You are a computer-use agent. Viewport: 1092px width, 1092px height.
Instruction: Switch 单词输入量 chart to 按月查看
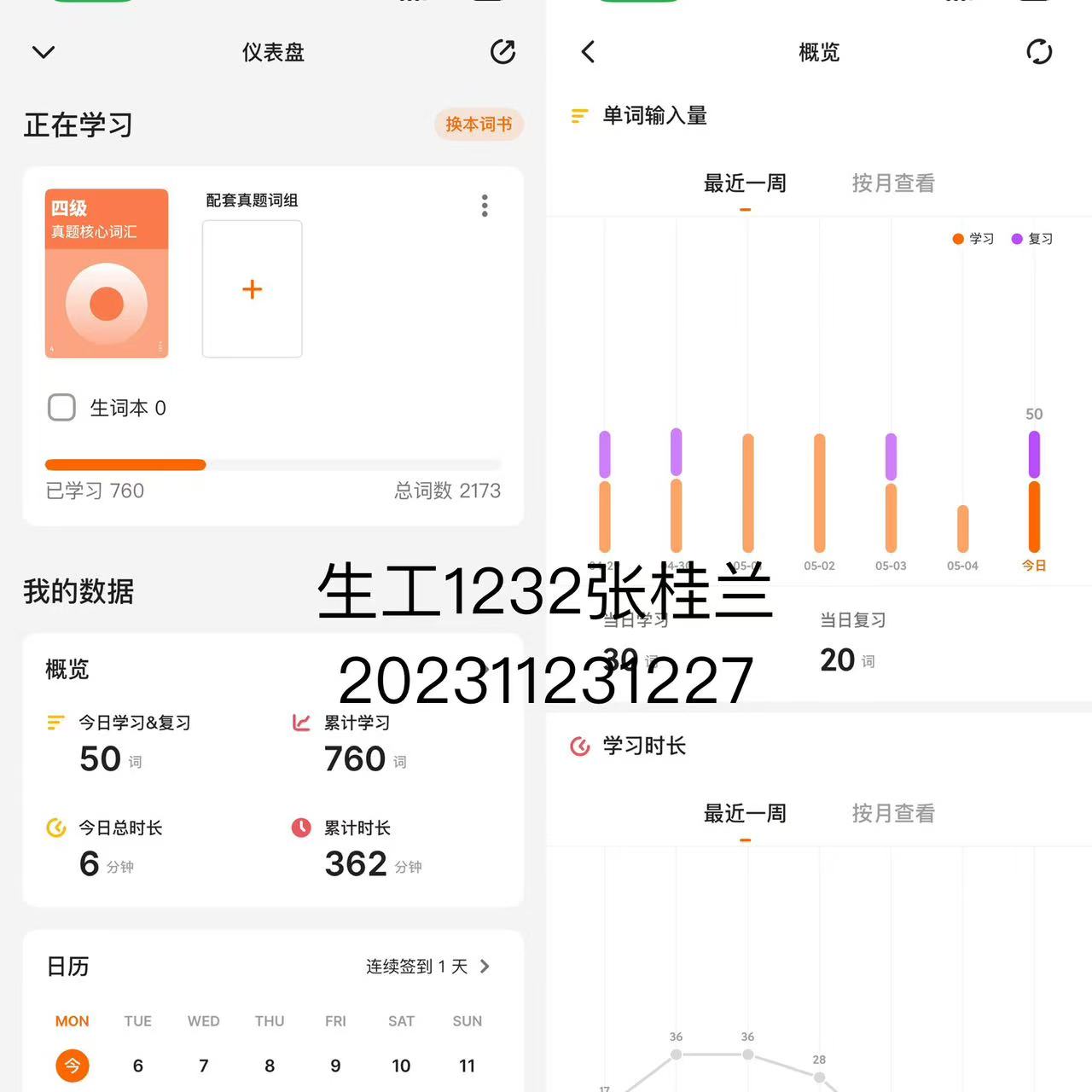tap(893, 183)
